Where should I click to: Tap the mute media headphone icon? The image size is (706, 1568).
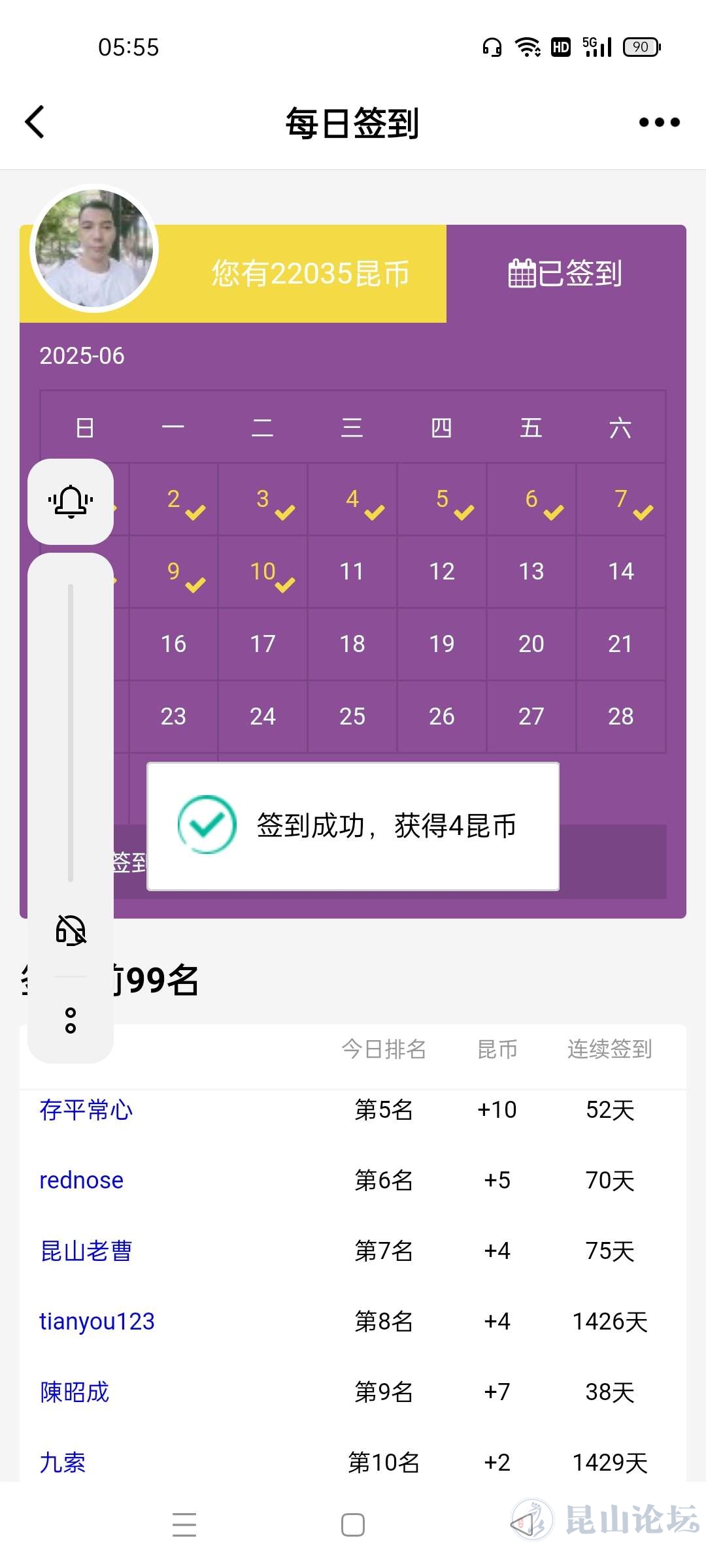pos(71,930)
